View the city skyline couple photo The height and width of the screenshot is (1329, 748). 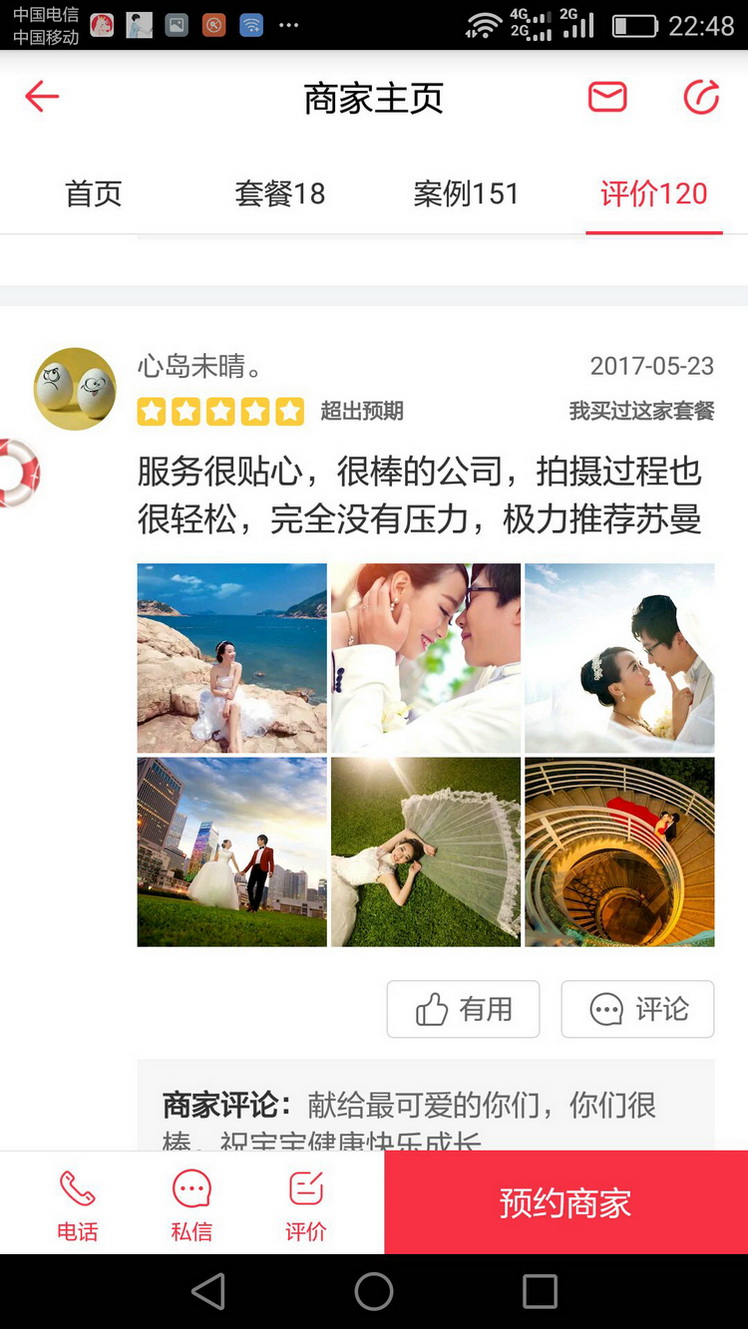(232, 852)
